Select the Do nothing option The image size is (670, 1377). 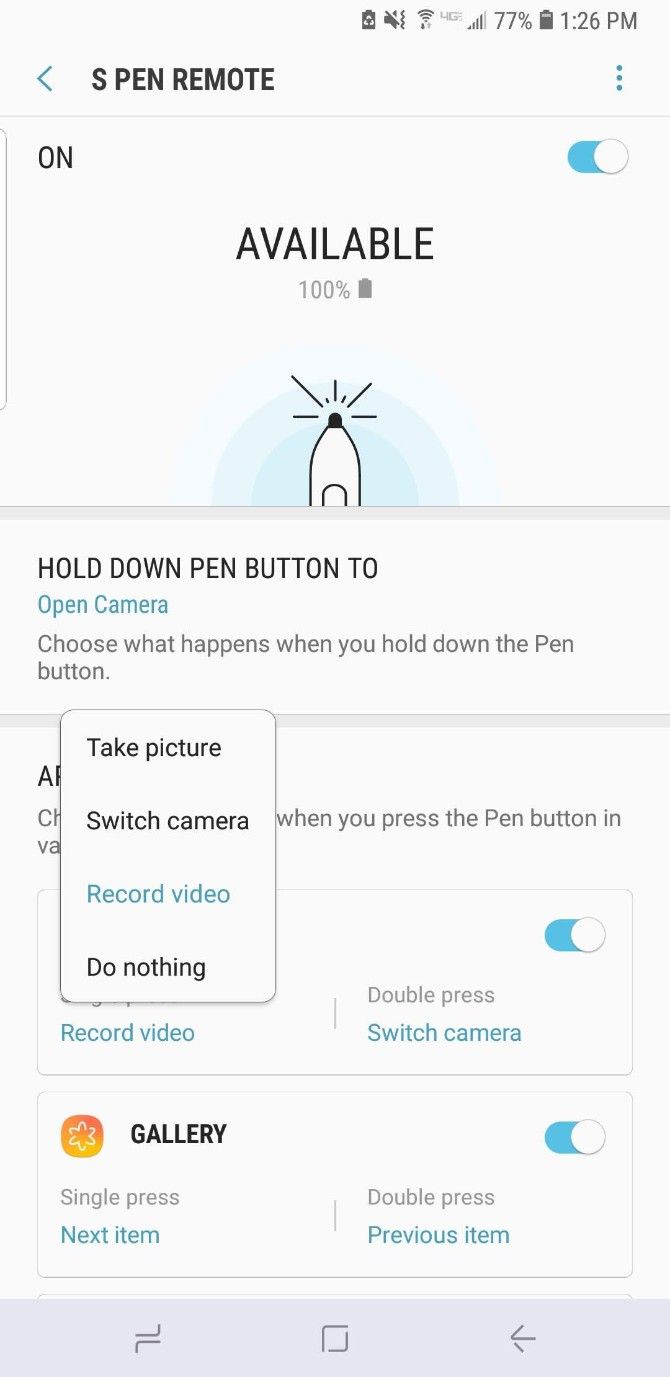click(x=146, y=967)
